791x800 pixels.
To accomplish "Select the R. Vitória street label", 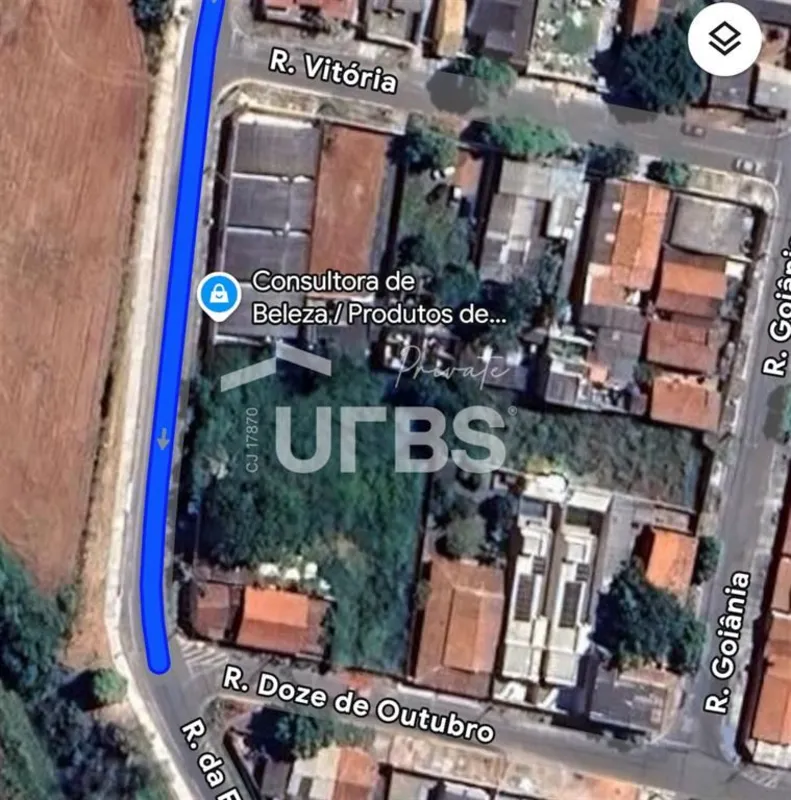I will coord(330,72).
